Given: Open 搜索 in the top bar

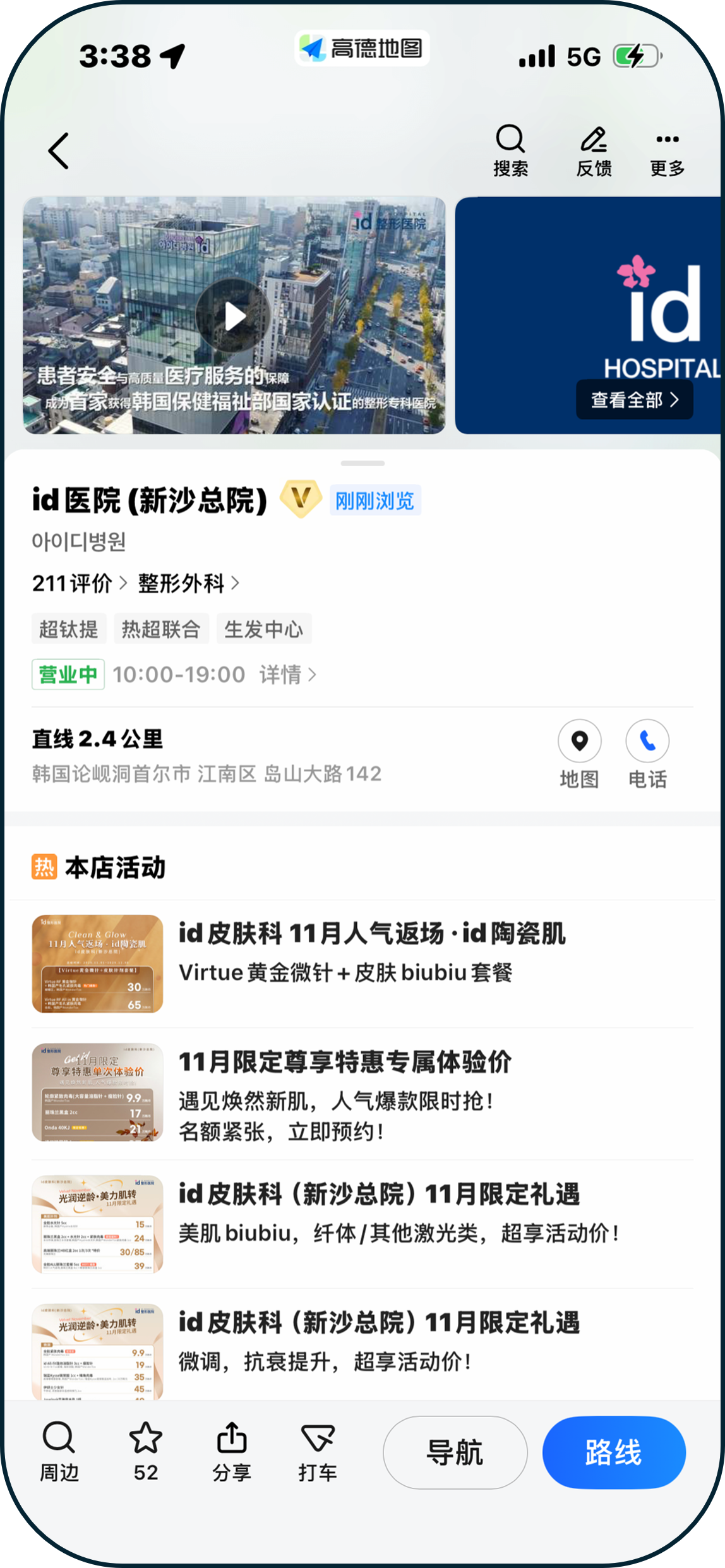Looking at the screenshot, I should click(510, 150).
